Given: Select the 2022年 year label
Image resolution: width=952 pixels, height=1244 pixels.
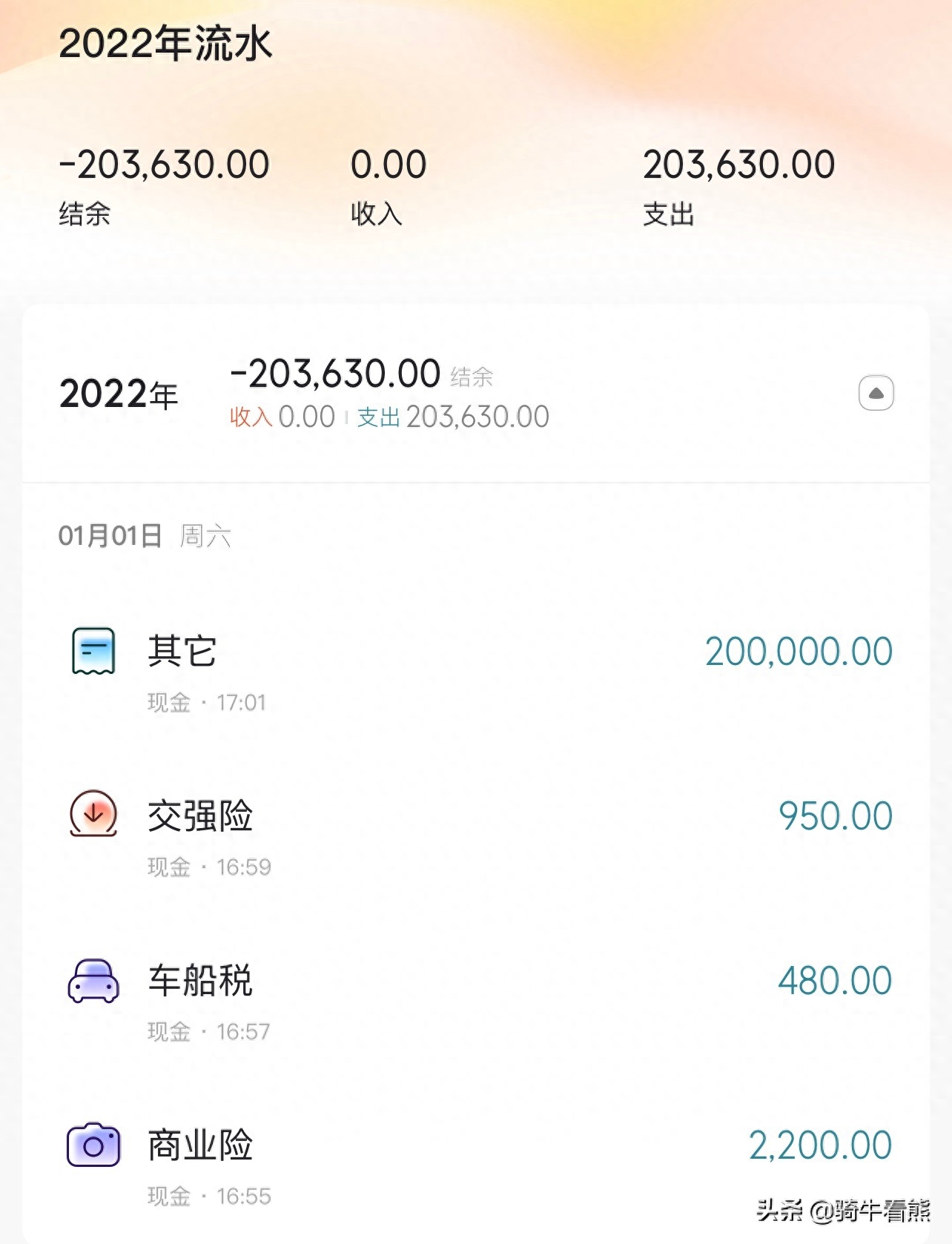Looking at the screenshot, I should point(119,395).
